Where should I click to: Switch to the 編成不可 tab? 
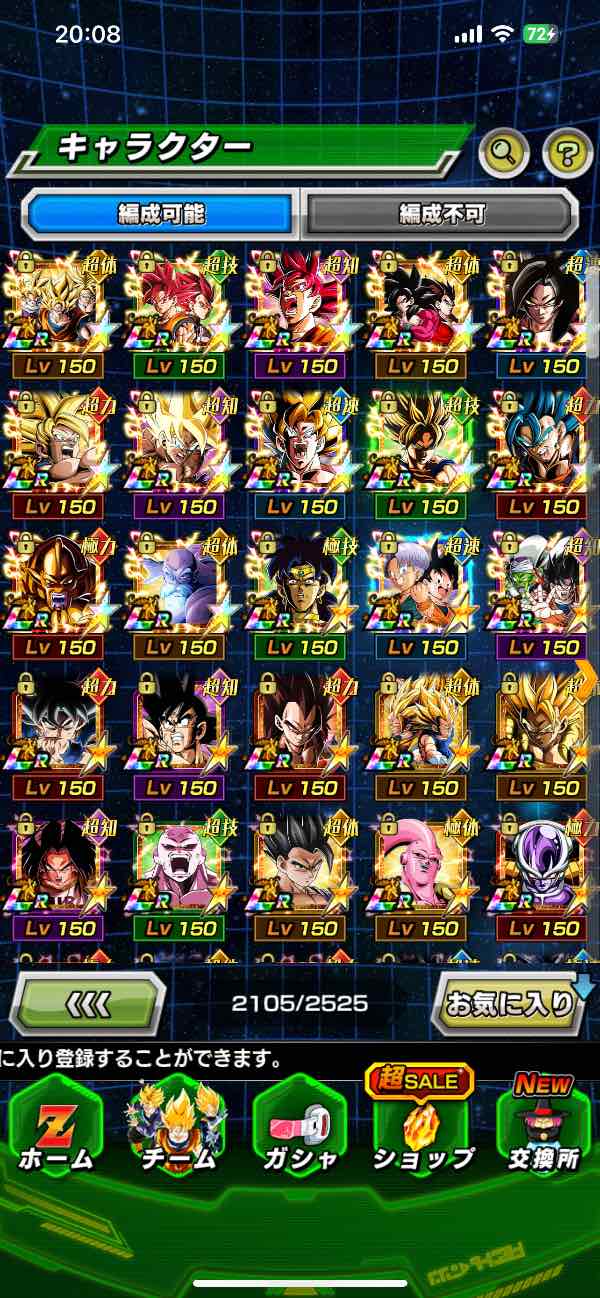pos(440,213)
